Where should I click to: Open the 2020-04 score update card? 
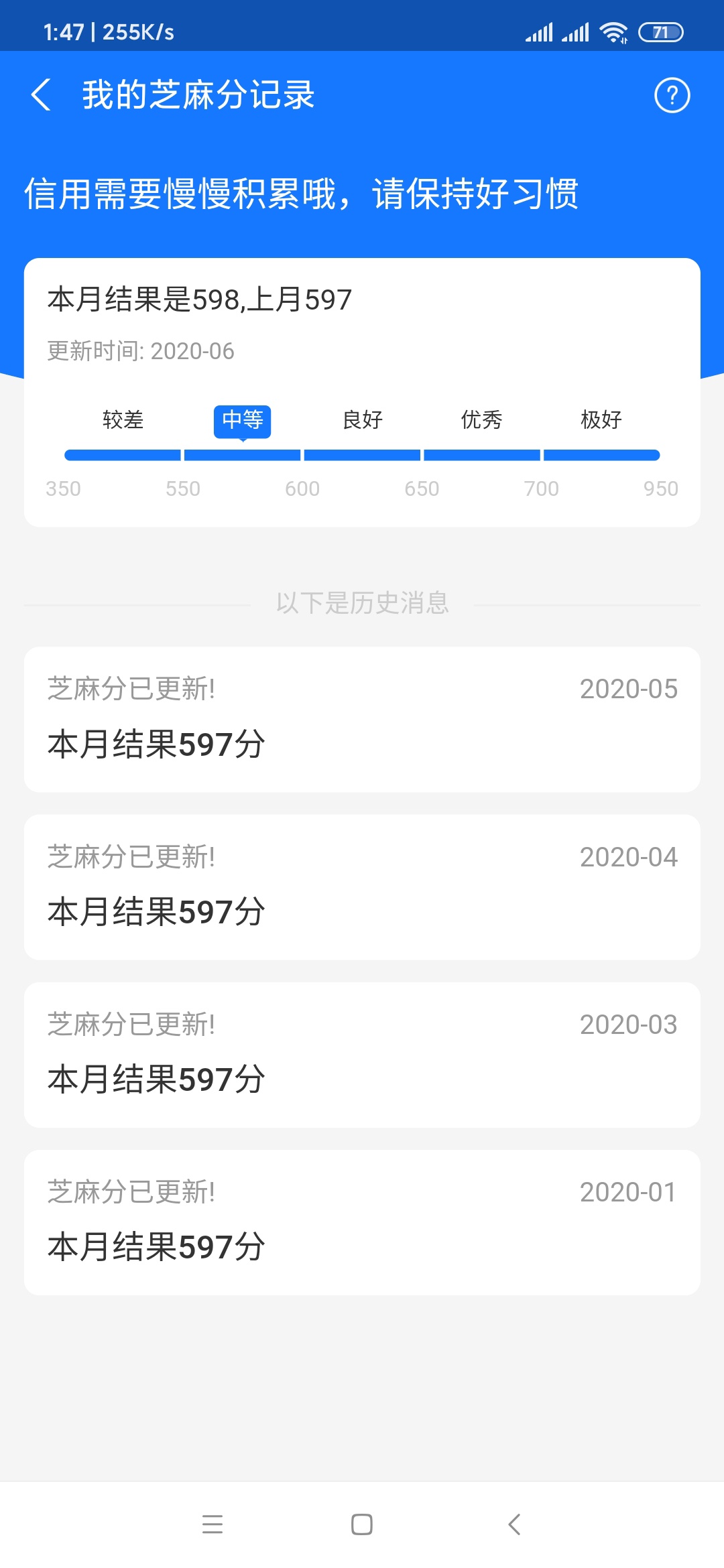click(362, 887)
